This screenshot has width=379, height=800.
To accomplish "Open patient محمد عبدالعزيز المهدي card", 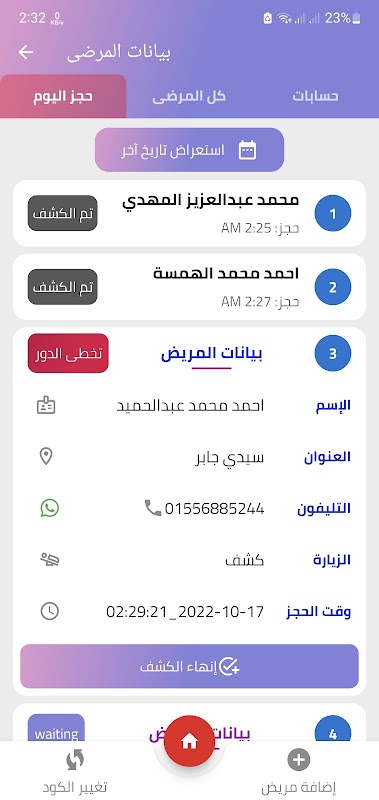I will tap(189, 213).
